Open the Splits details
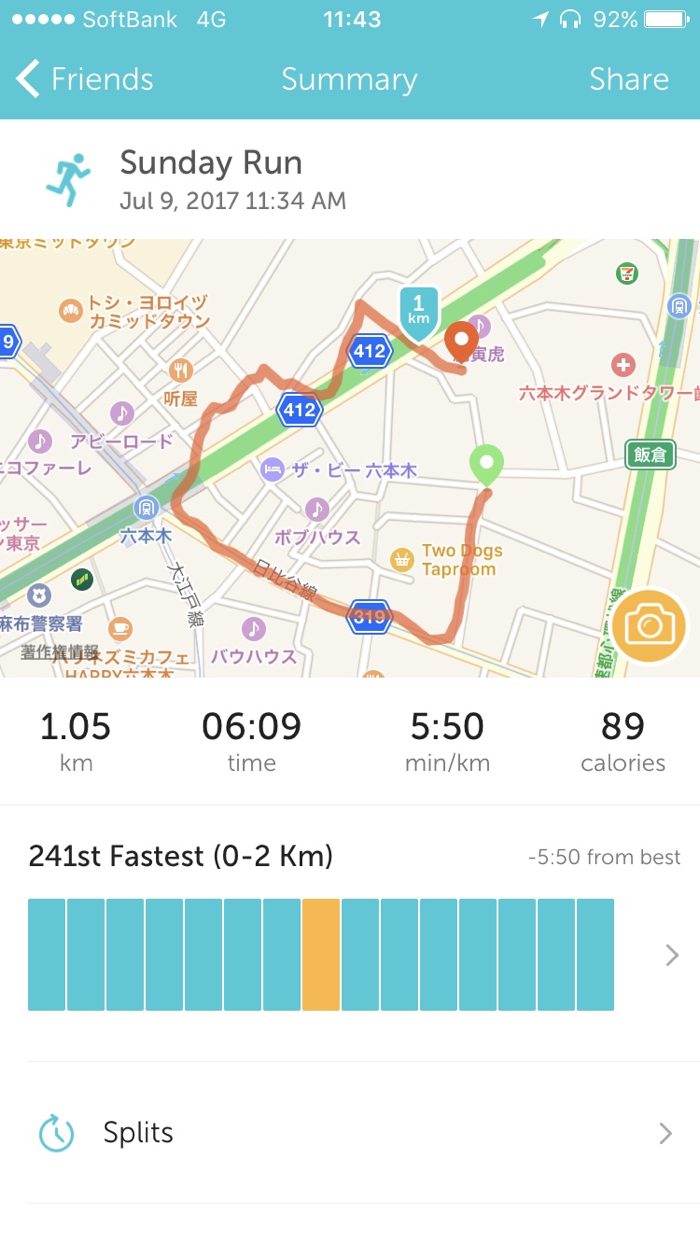 point(350,1133)
